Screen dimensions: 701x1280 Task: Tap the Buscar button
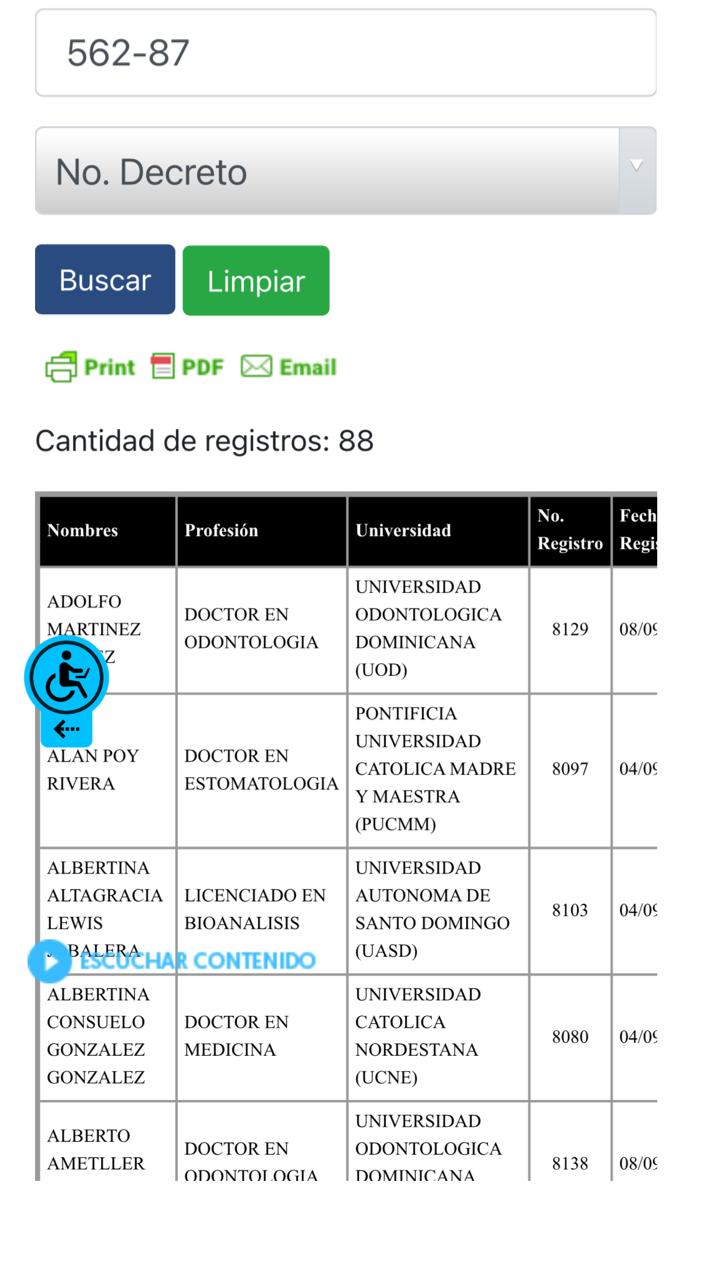coord(105,280)
